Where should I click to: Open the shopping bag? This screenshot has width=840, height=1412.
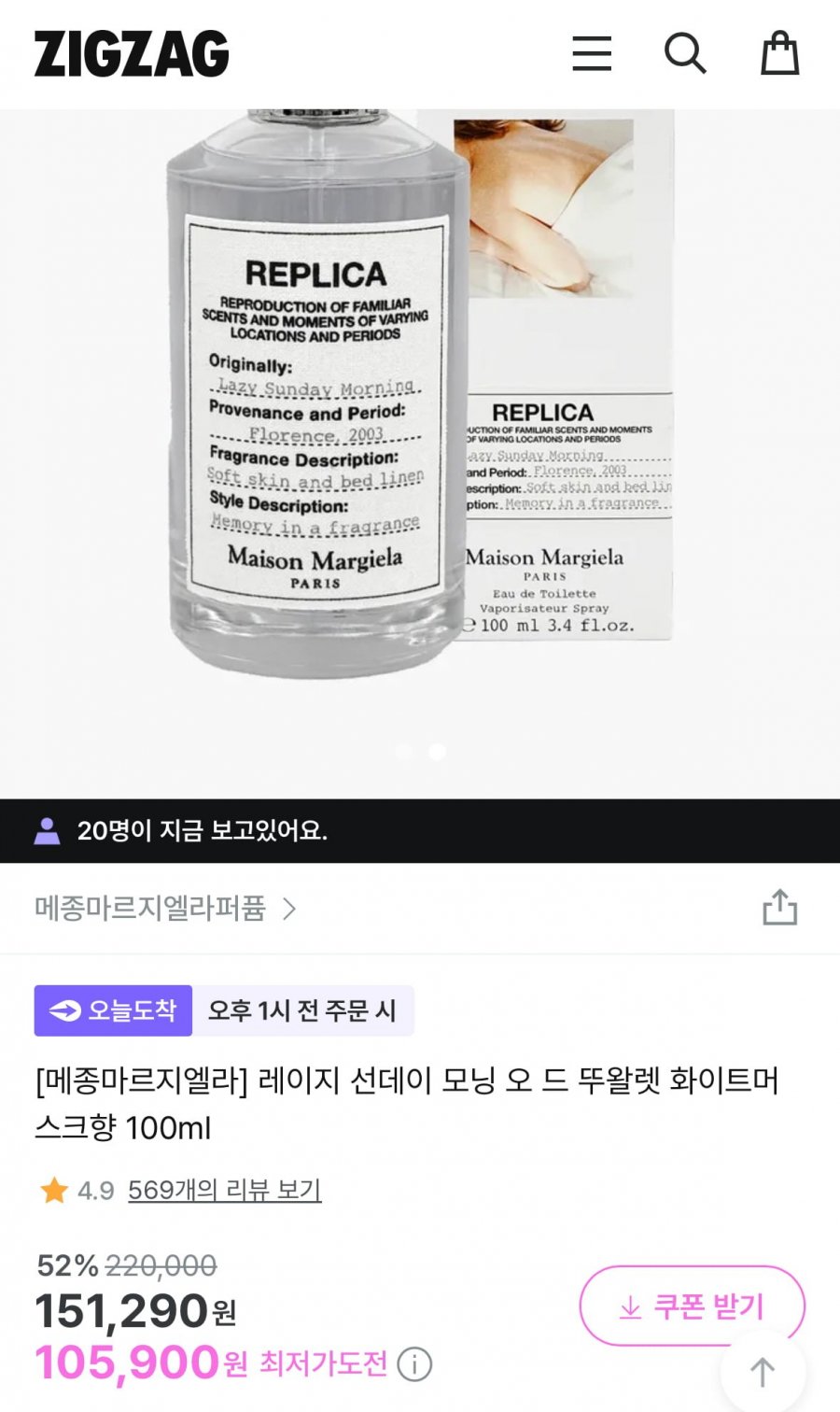[x=779, y=53]
